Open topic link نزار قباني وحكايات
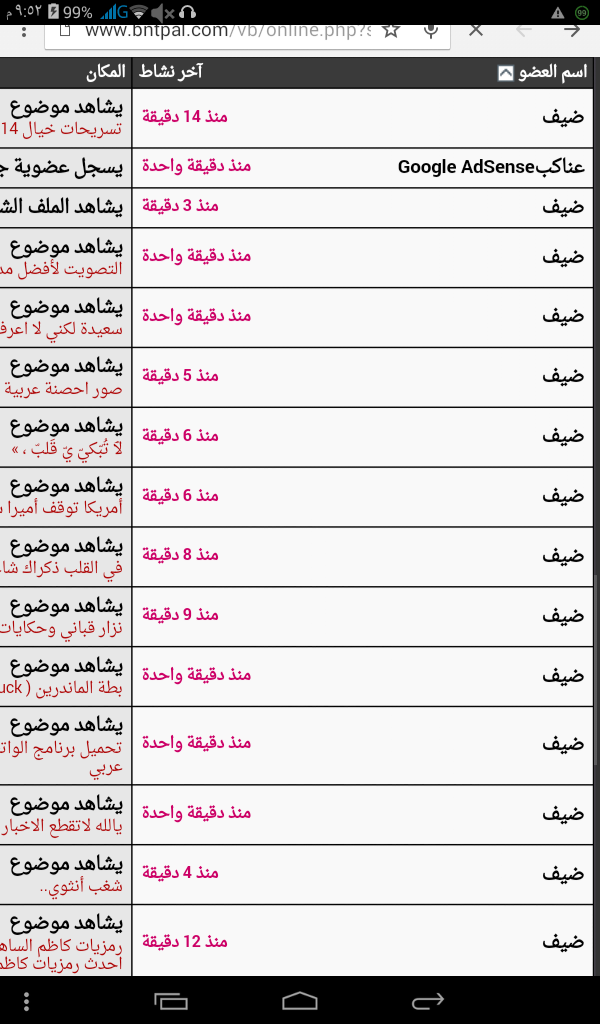The width and height of the screenshot is (600, 1024). [61, 629]
